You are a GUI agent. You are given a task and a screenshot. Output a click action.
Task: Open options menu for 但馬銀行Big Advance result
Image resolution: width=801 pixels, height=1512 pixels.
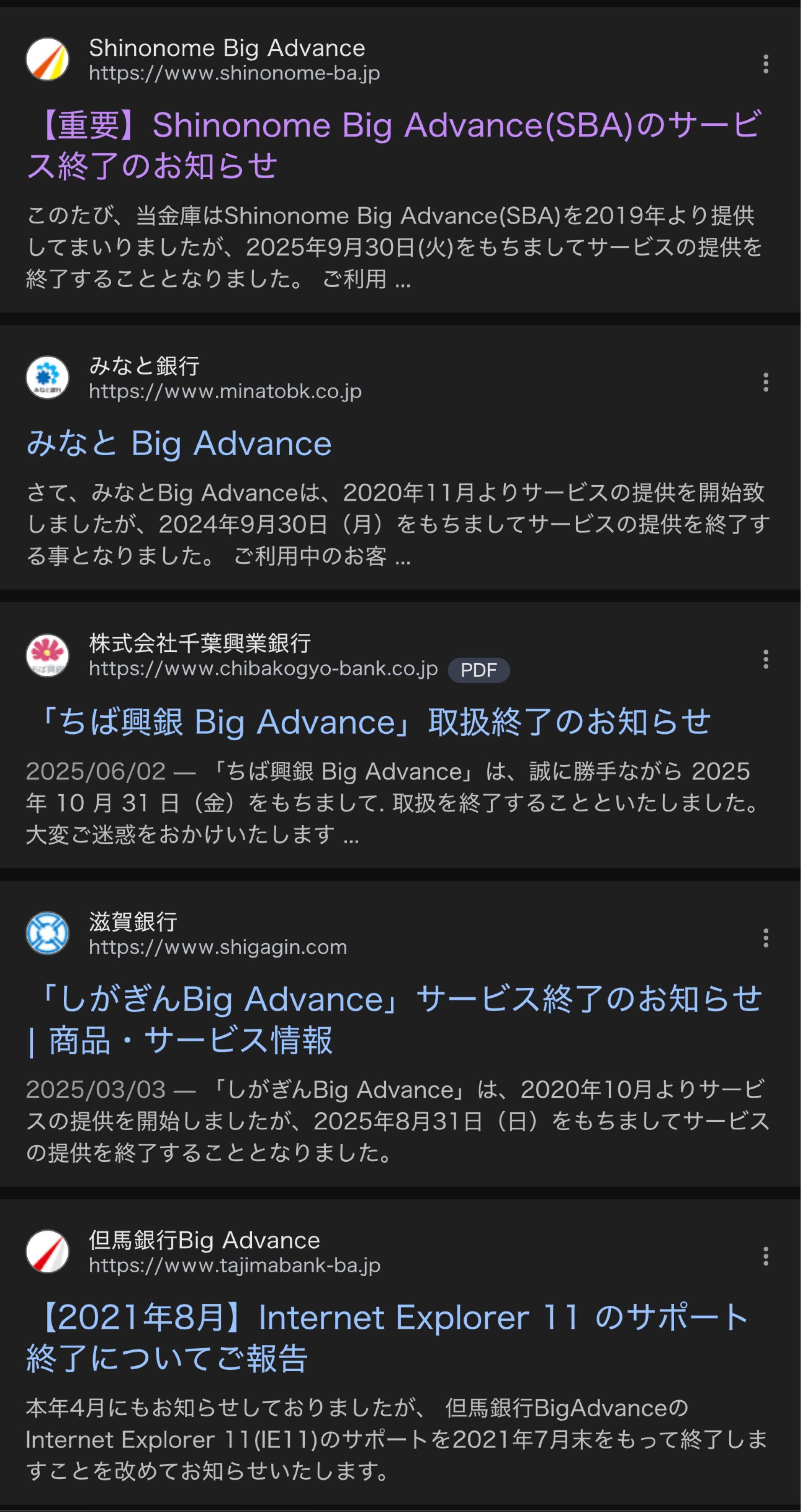click(765, 1256)
